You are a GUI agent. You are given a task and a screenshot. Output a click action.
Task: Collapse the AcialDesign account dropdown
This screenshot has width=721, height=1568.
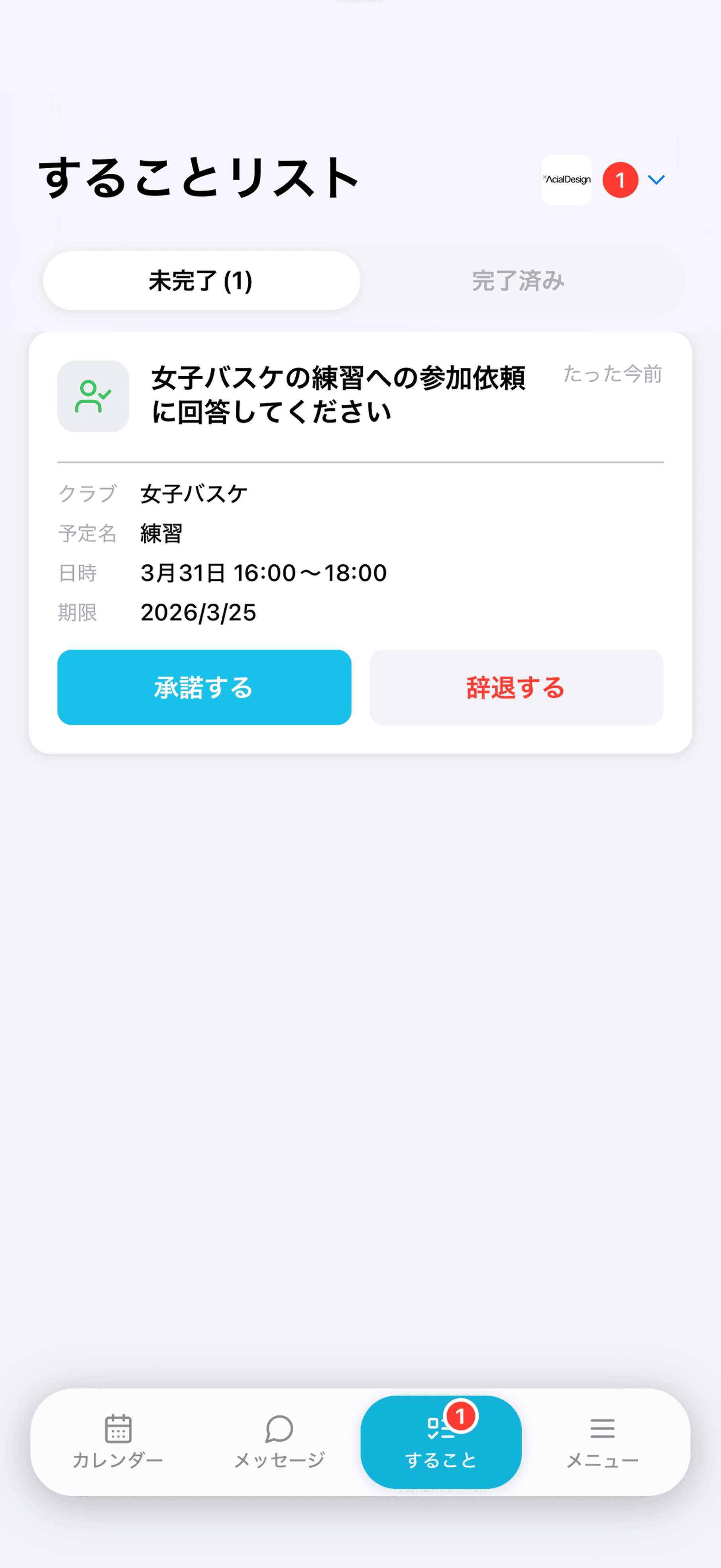(x=656, y=180)
